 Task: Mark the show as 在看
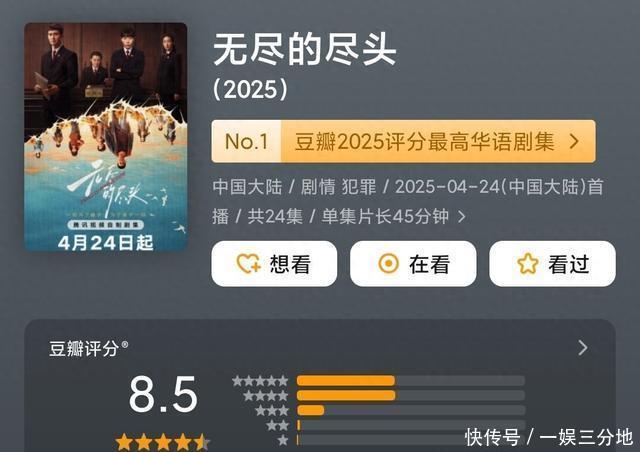[x=413, y=264]
